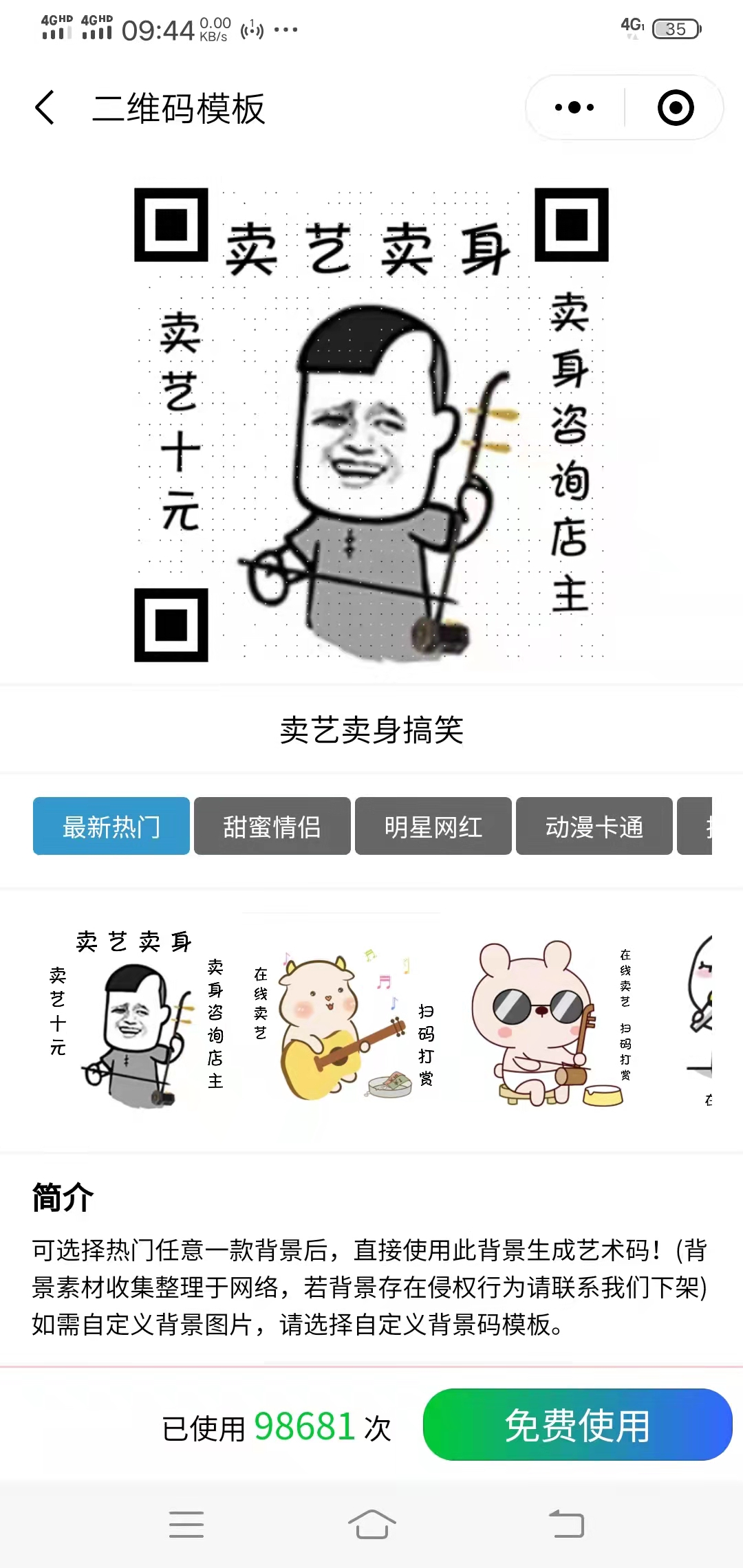Switch to the 明星网红 category
743x1568 pixels.
(x=433, y=826)
